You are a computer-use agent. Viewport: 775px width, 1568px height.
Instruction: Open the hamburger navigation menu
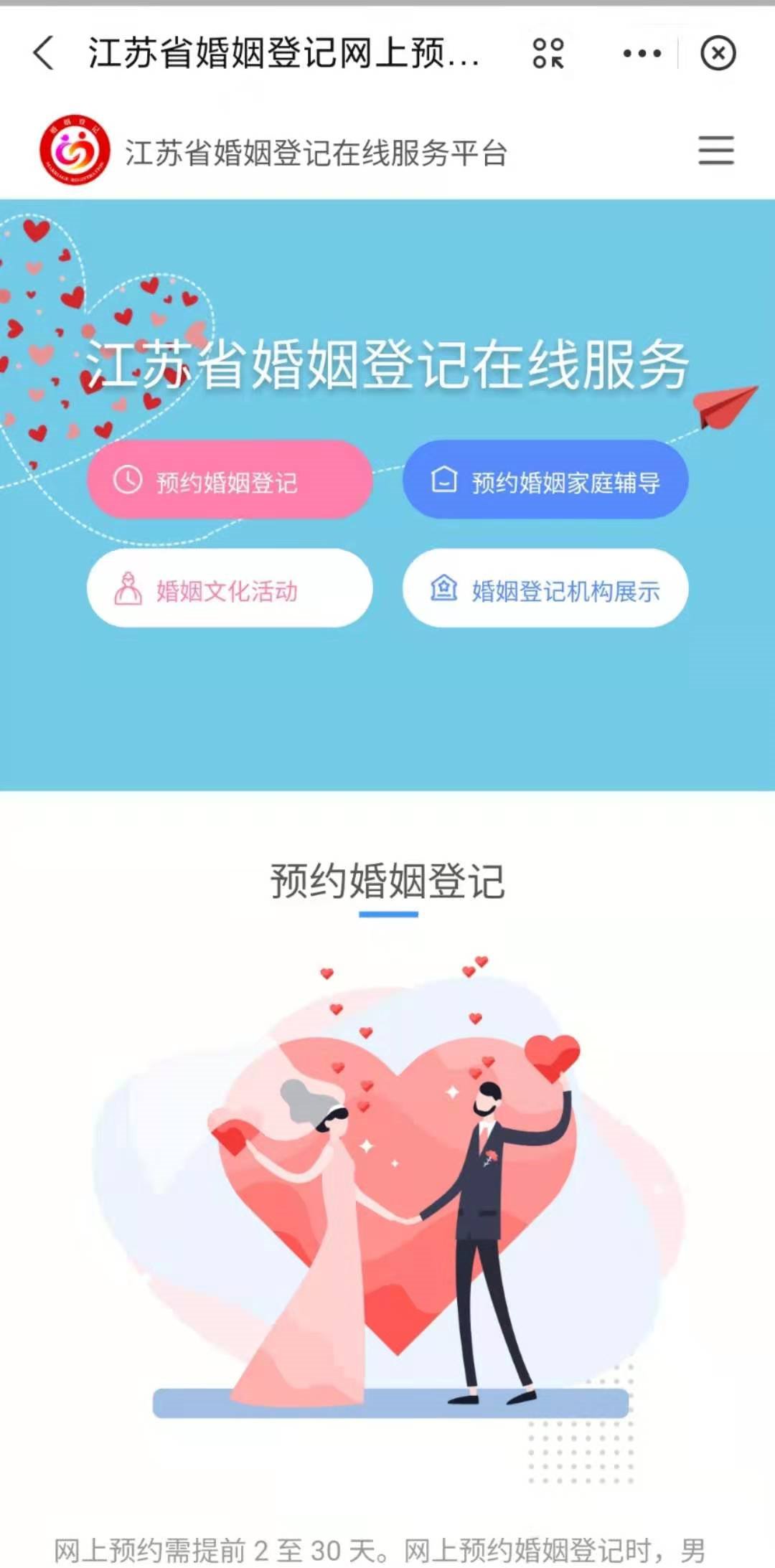tap(715, 151)
